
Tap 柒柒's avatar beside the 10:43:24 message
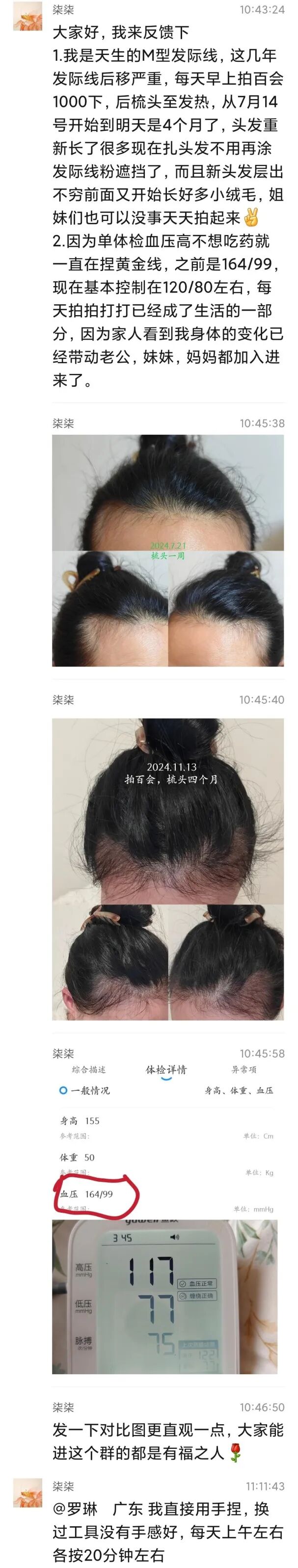(28, 16)
